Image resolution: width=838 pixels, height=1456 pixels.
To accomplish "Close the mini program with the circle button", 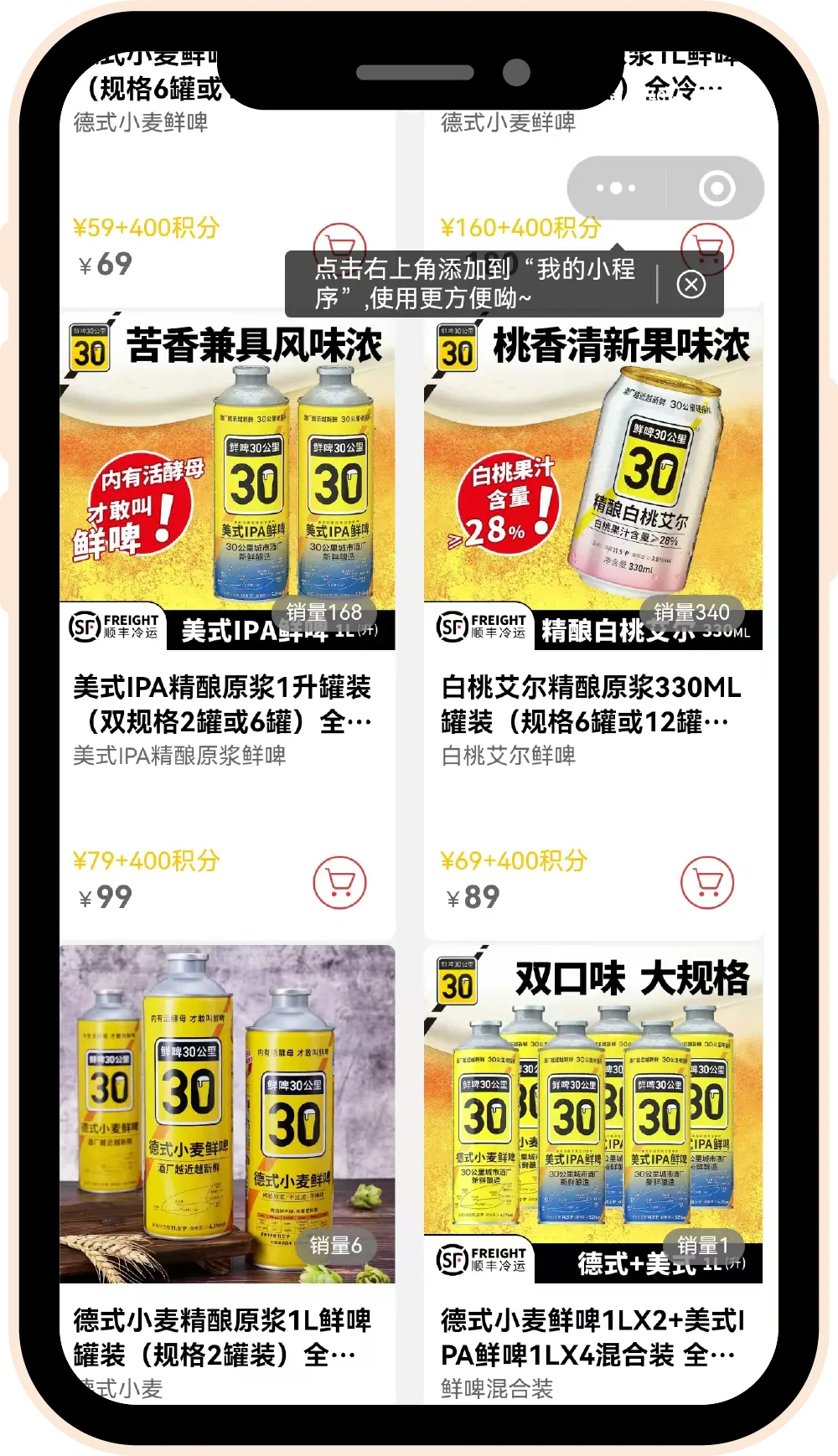I will tap(716, 188).
